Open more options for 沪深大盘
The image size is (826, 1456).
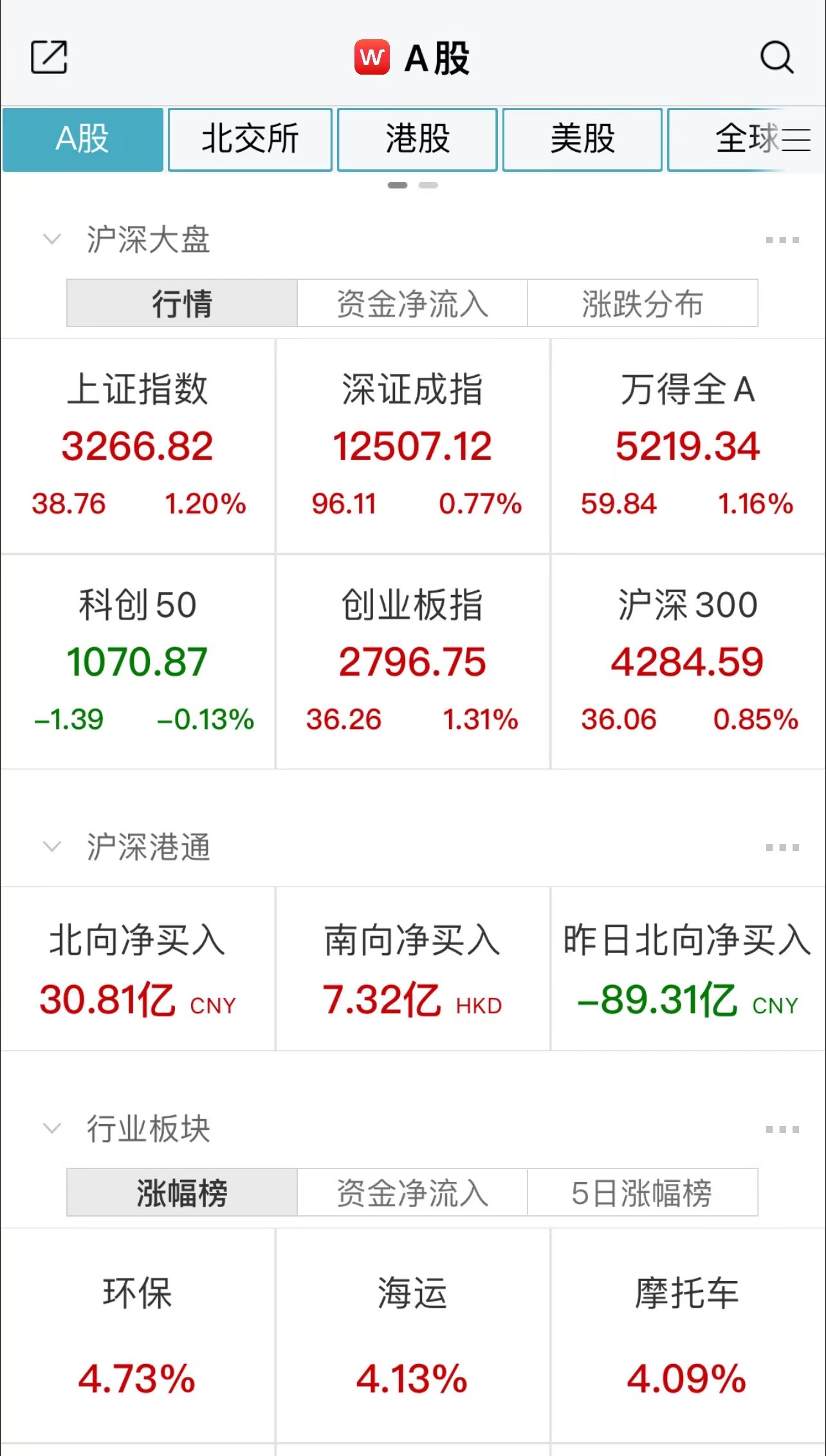[x=782, y=240]
